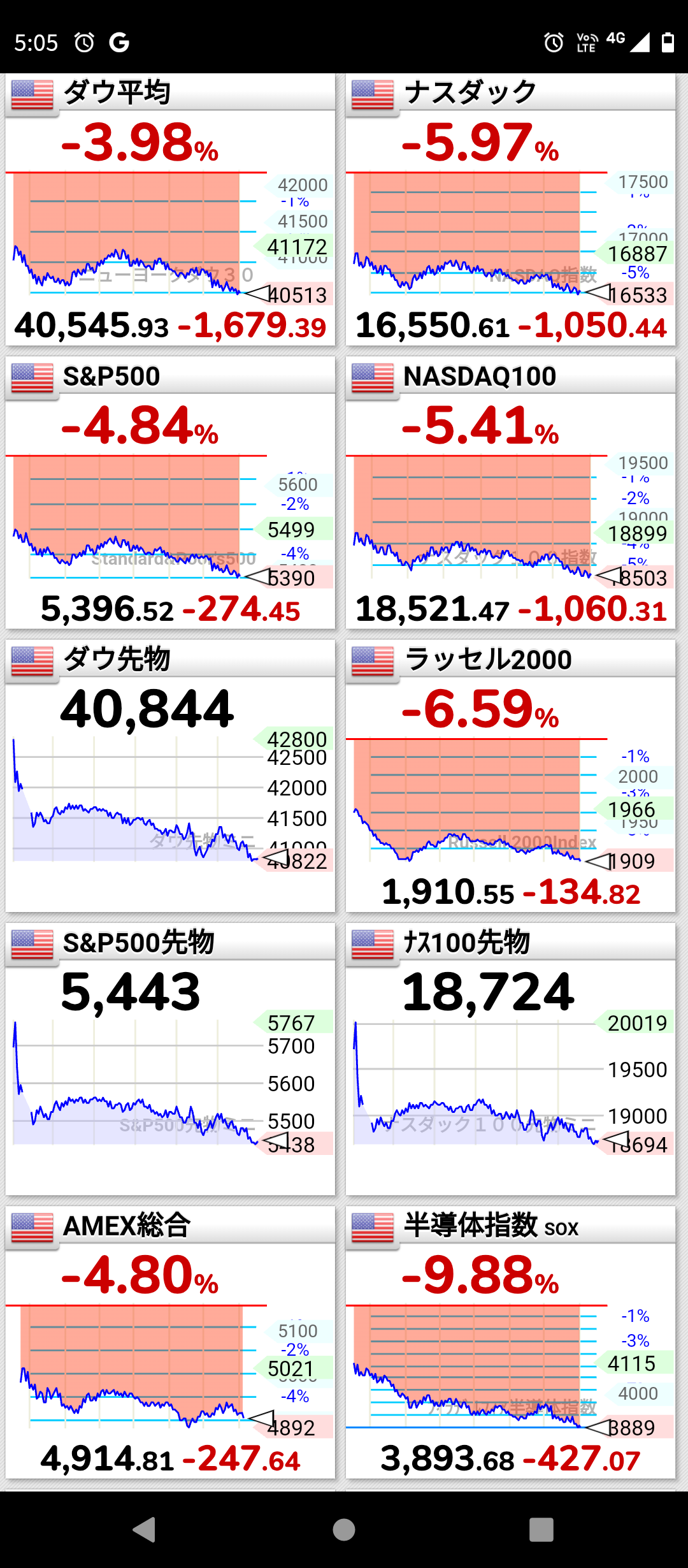The height and width of the screenshot is (1568, 688).
Task: Select the 半導体指数 SOX card
Action: pyautogui.click(x=510, y=1342)
